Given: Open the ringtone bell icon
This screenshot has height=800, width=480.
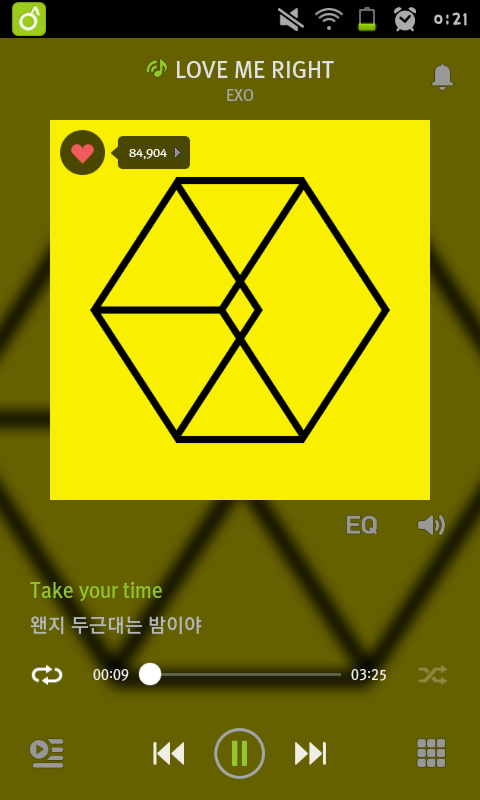Looking at the screenshot, I should click(x=442, y=78).
